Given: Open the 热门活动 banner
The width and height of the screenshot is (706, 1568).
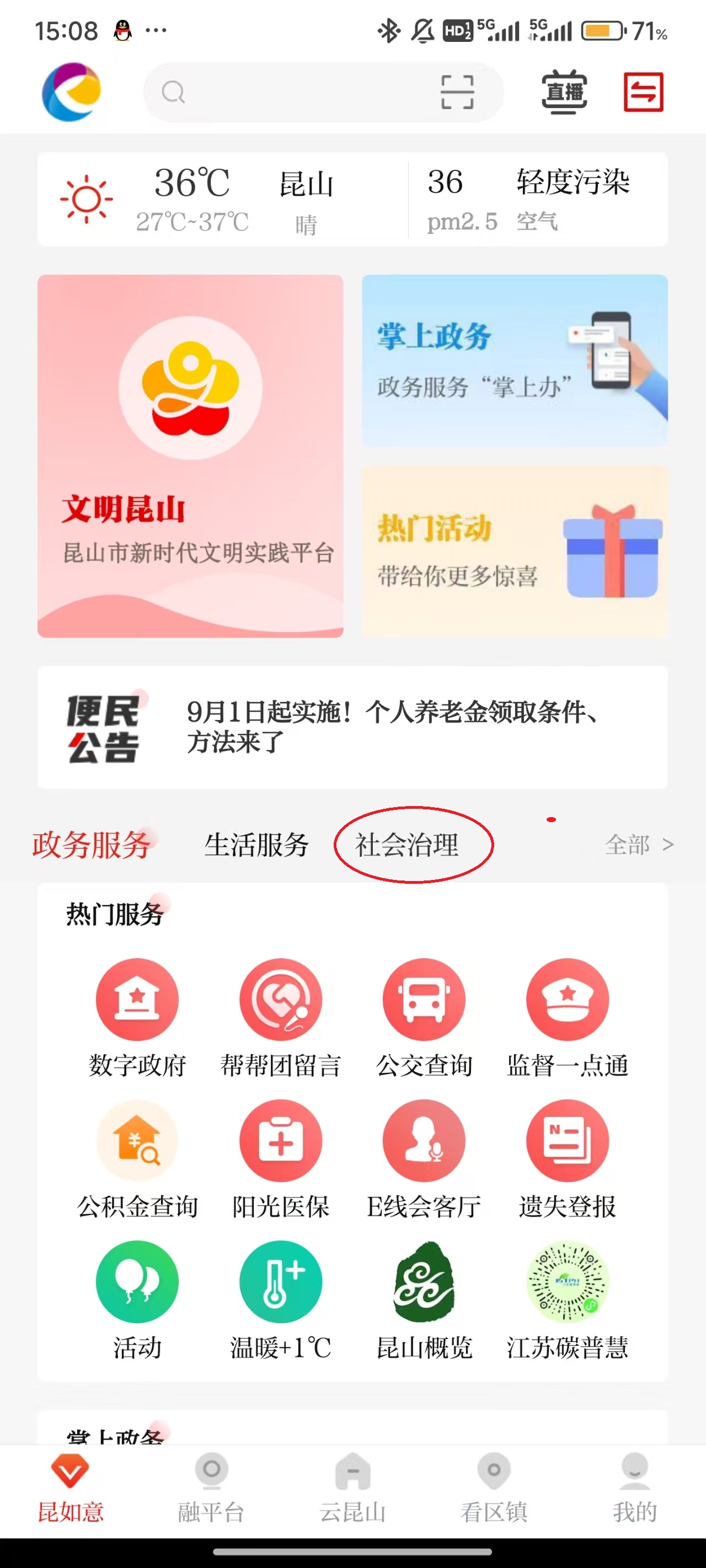Looking at the screenshot, I should click(515, 551).
